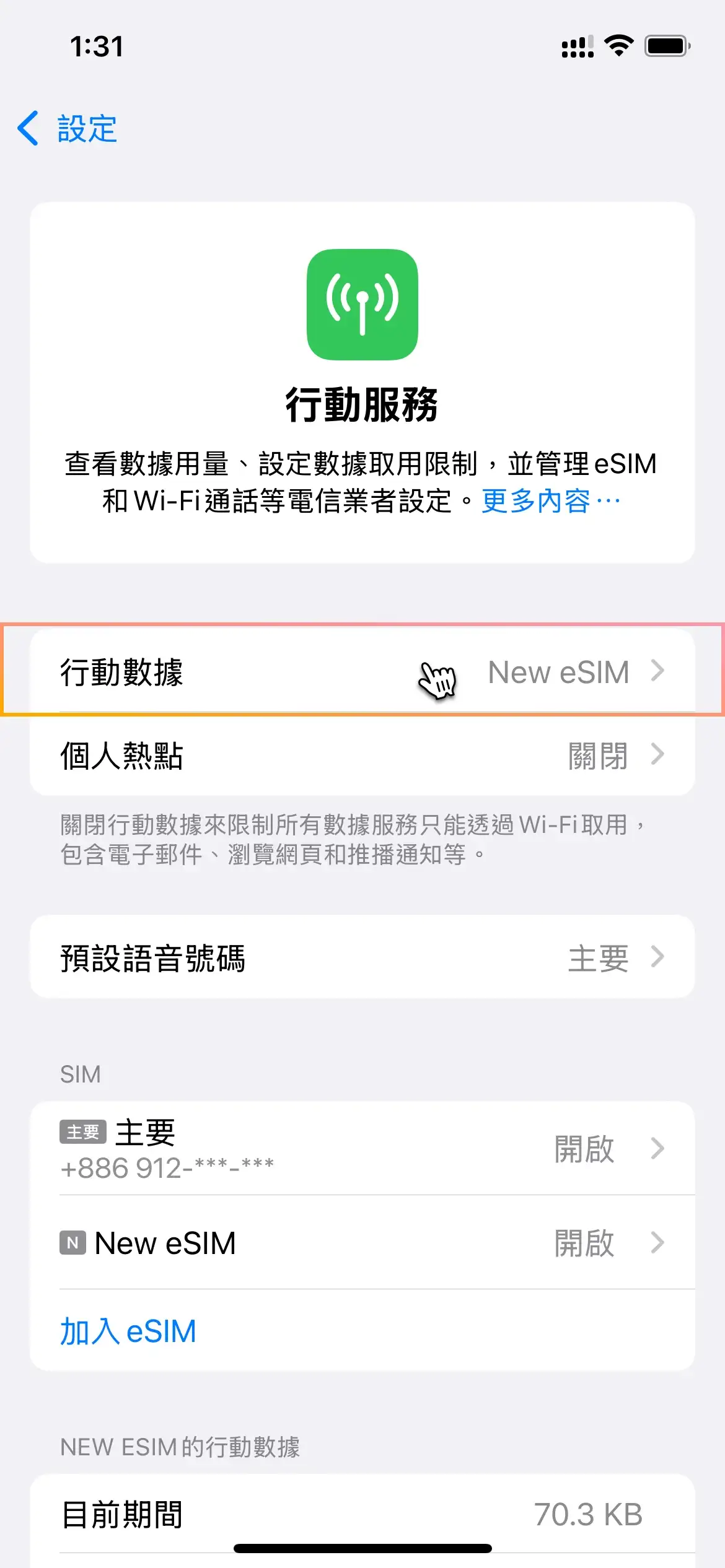Tap the N badge beside New eSIM
The width and height of the screenshot is (725, 1568).
coord(72,1242)
